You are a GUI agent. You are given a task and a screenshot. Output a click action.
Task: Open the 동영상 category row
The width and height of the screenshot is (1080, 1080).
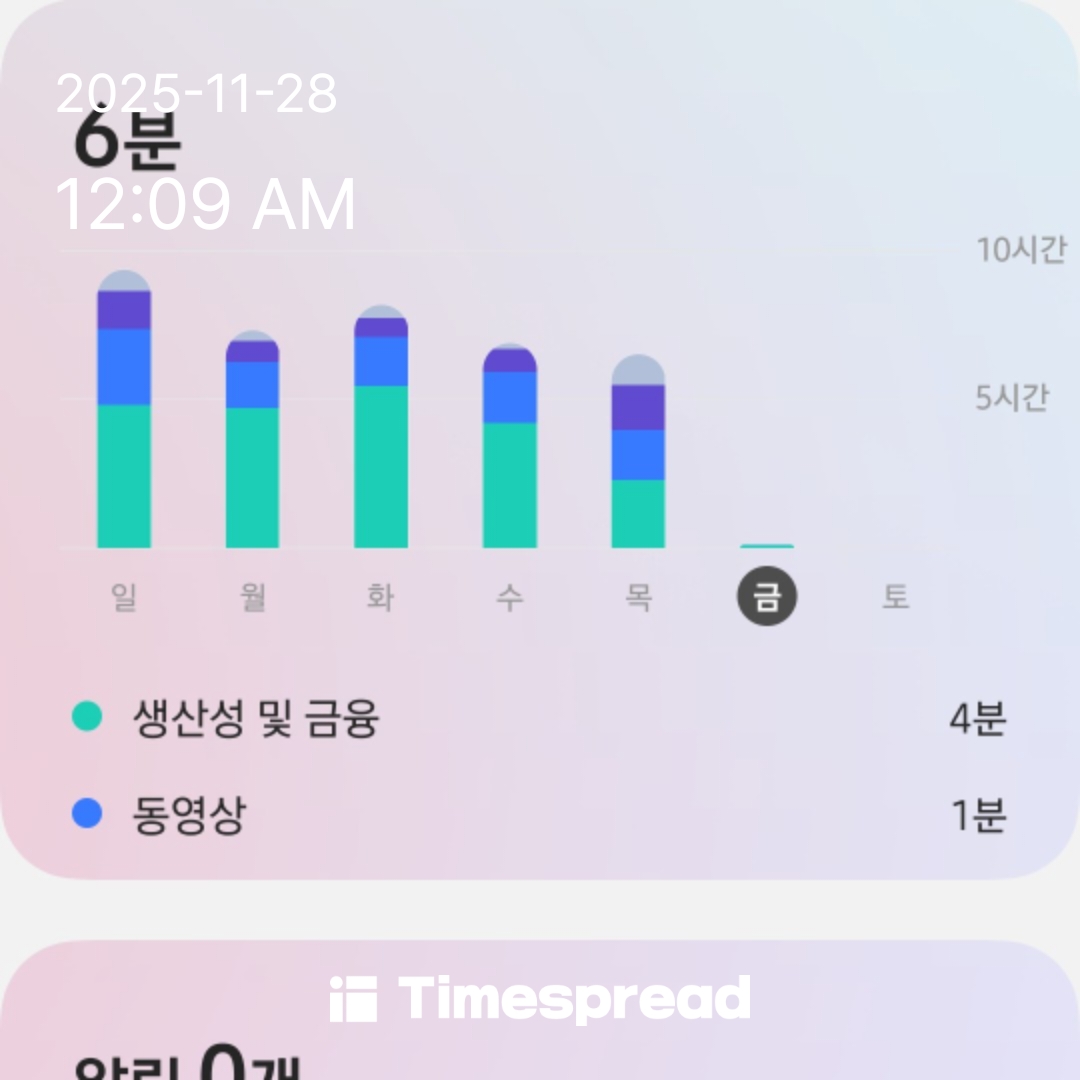point(540,816)
